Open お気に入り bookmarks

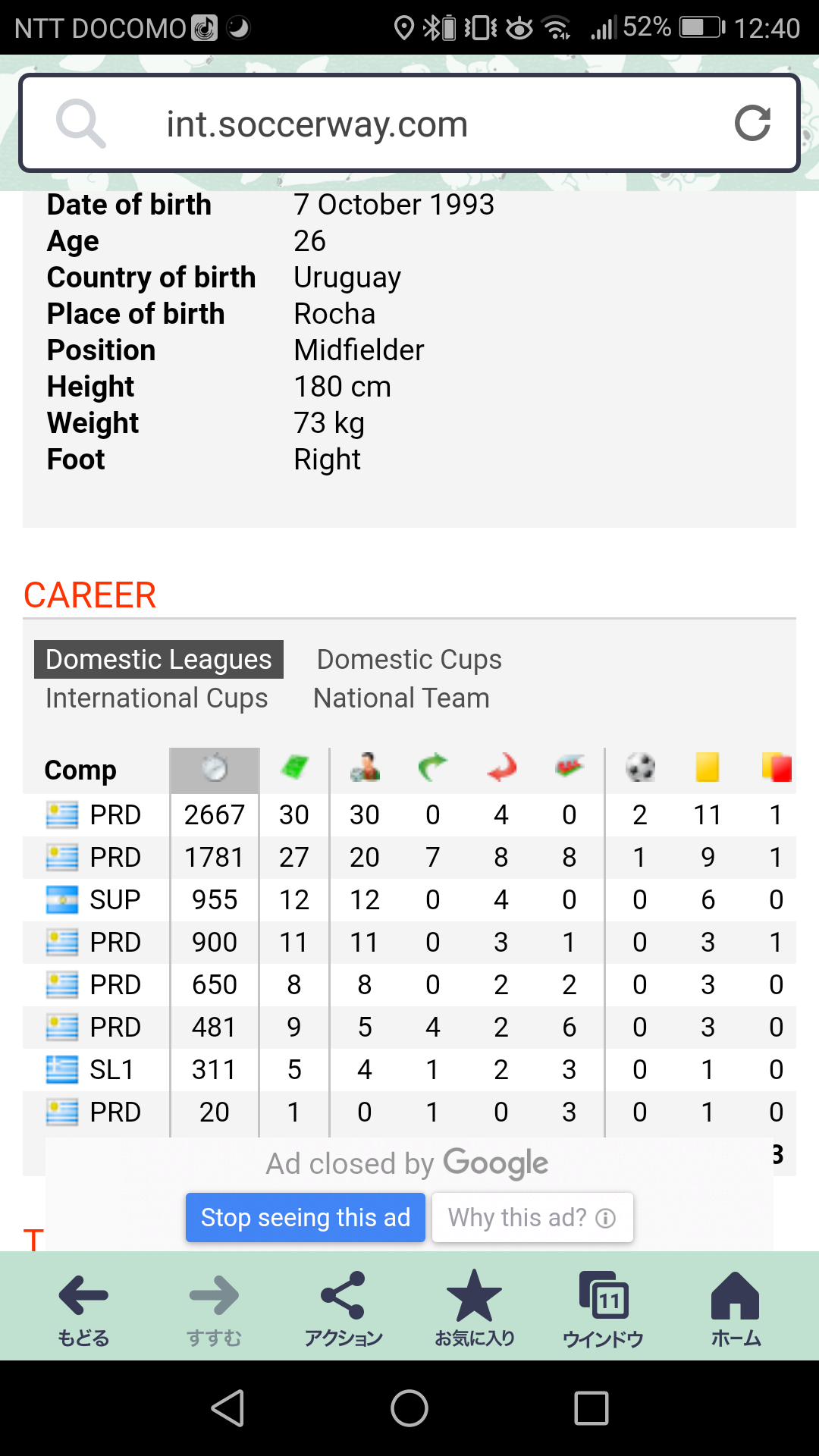pyautogui.click(x=475, y=1309)
